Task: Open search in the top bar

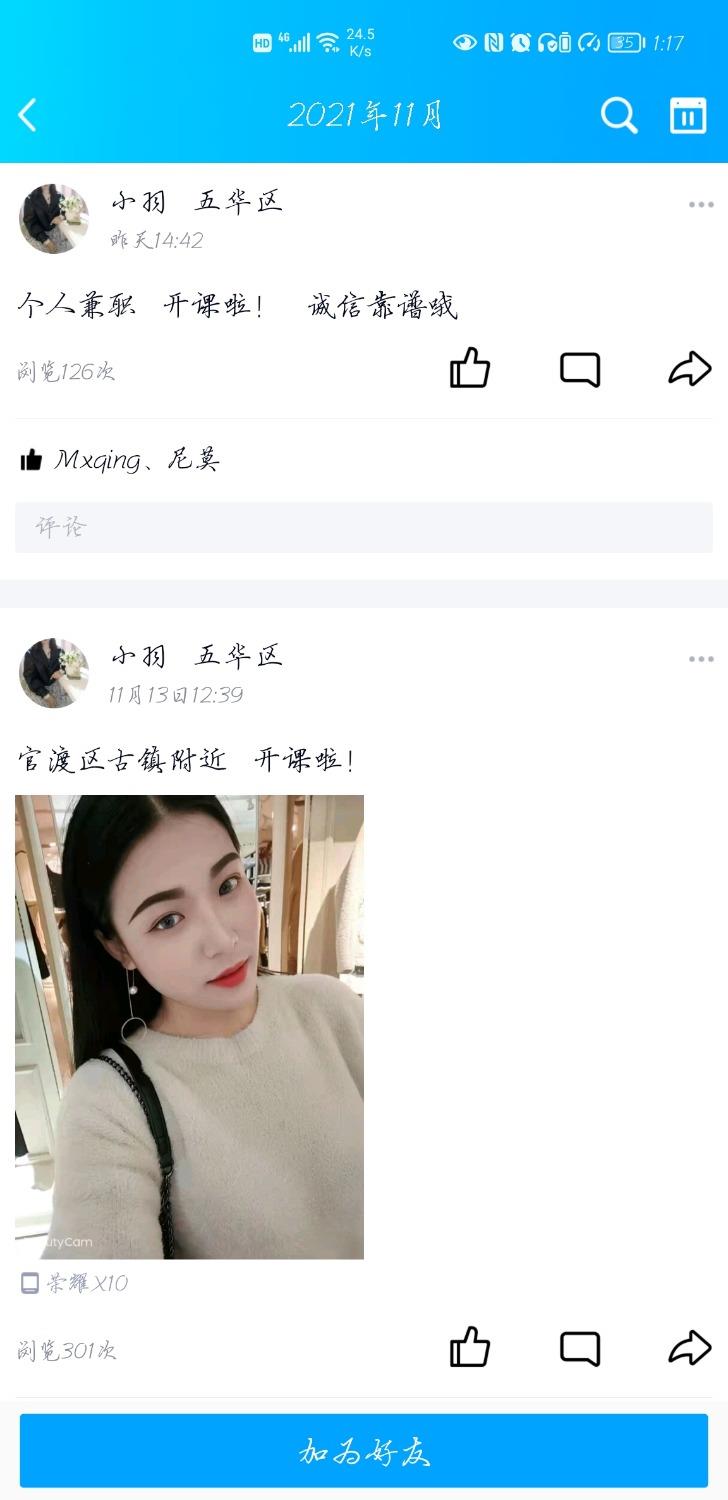Action: click(x=619, y=116)
